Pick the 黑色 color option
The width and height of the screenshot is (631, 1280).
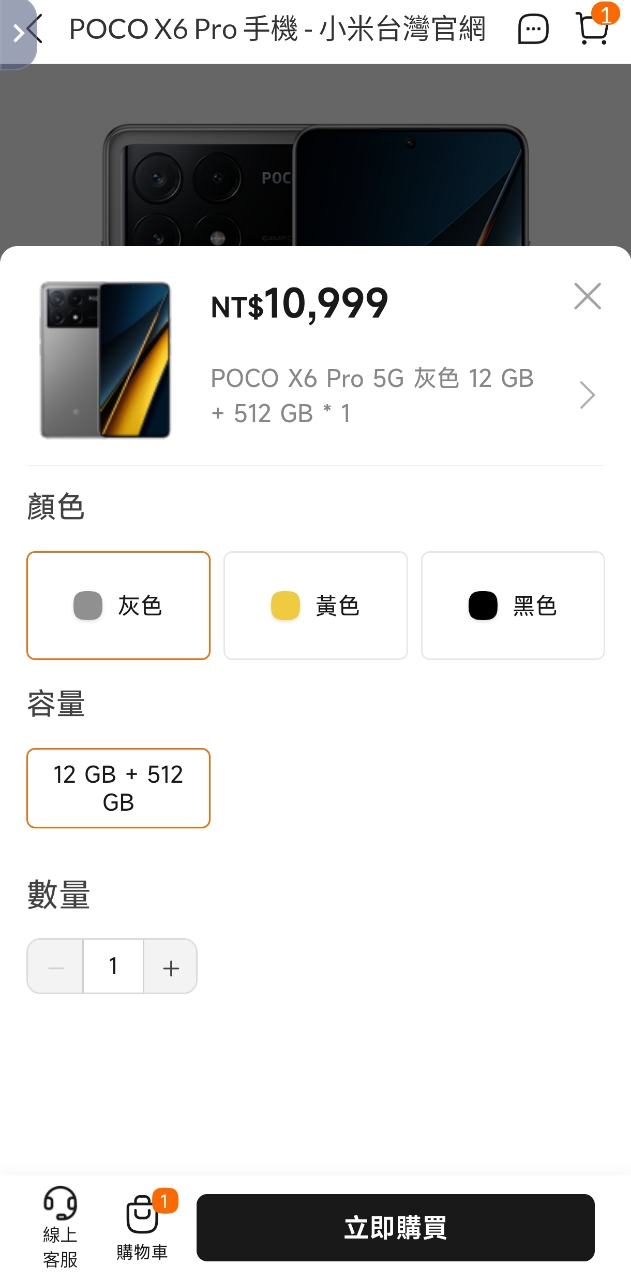pyautogui.click(x=512, y=605)
